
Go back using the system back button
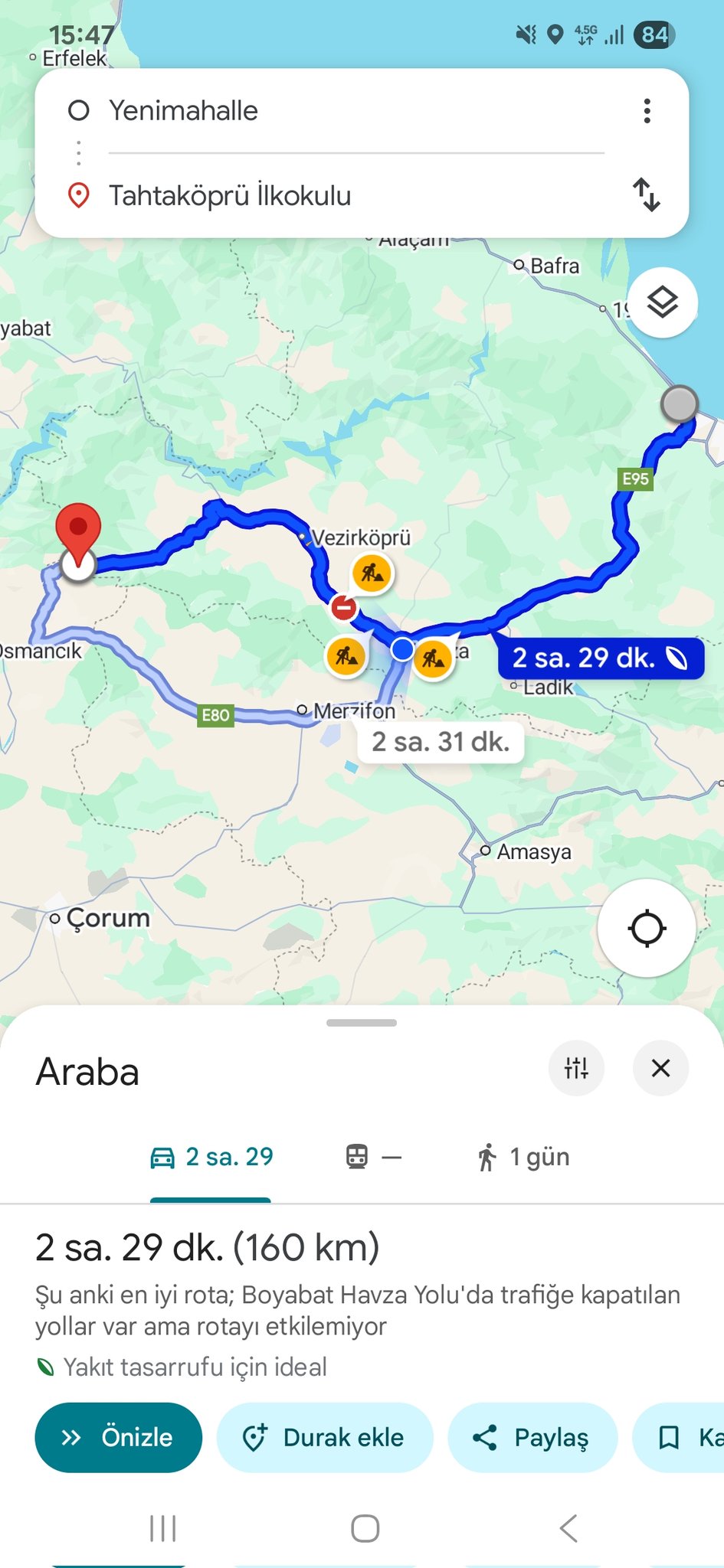pyautogui.click(x=568, y=1528)
